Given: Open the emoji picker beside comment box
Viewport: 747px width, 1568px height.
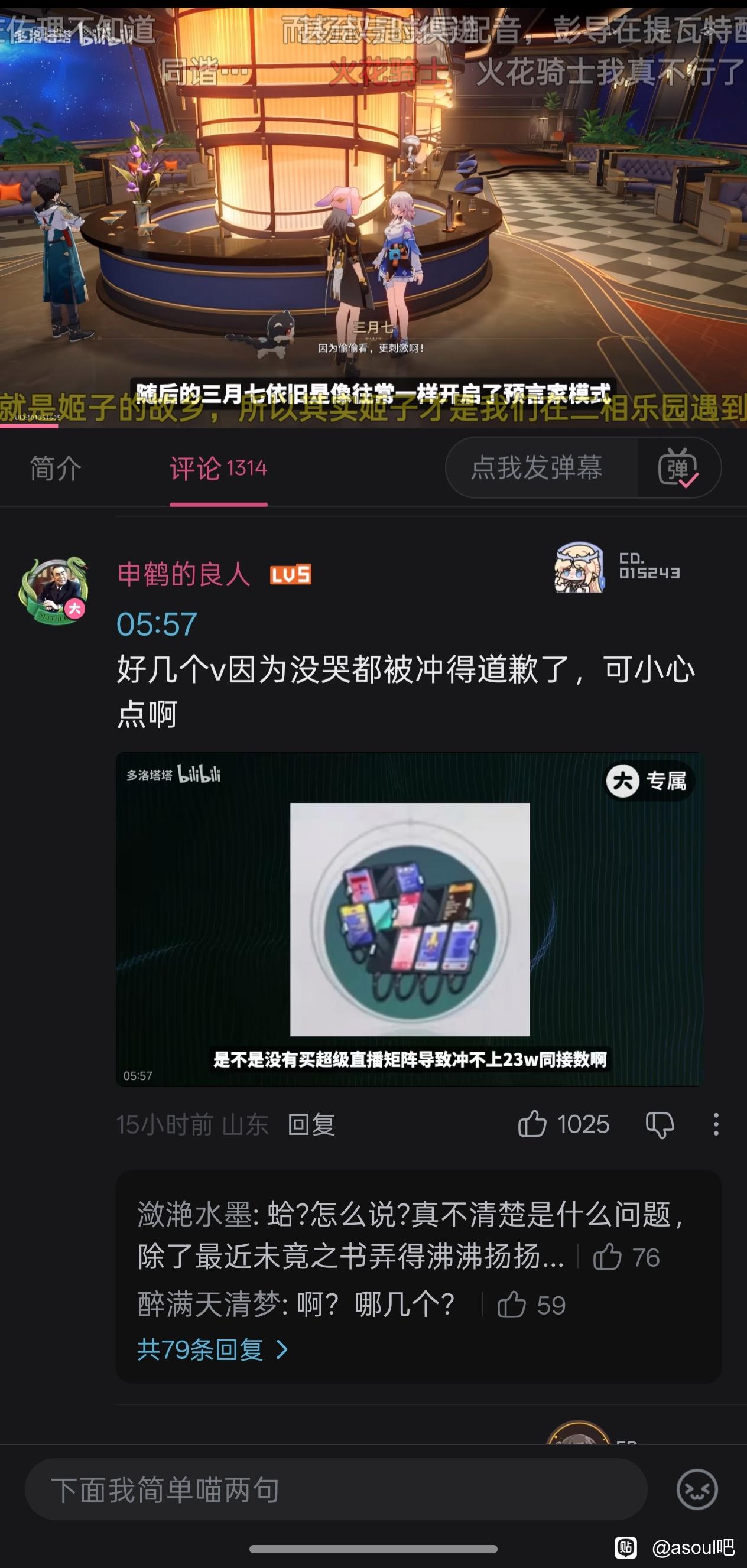Looking at the screenshot, I should (697, 1489).
